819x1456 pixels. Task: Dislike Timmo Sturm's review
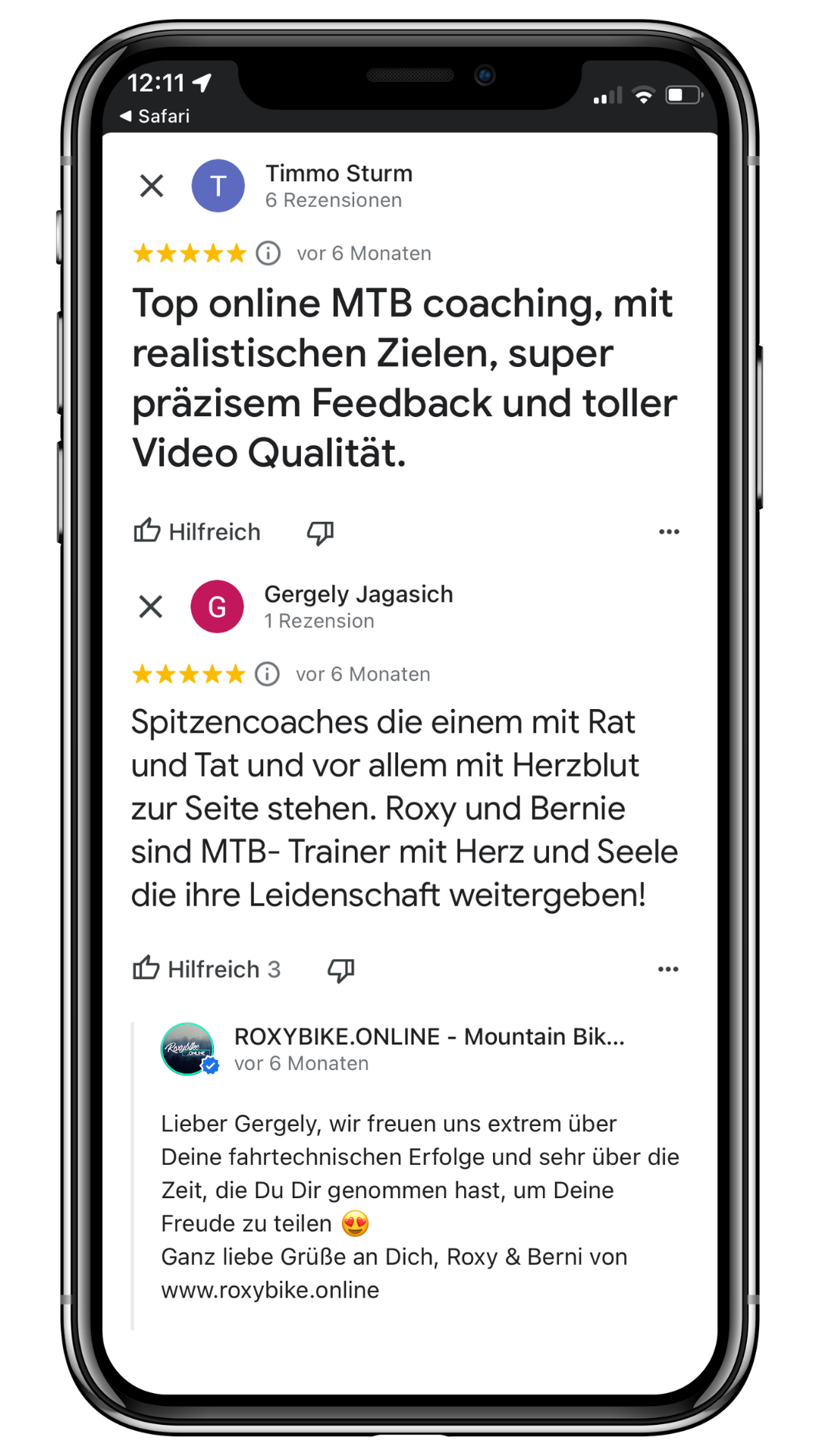320,532
